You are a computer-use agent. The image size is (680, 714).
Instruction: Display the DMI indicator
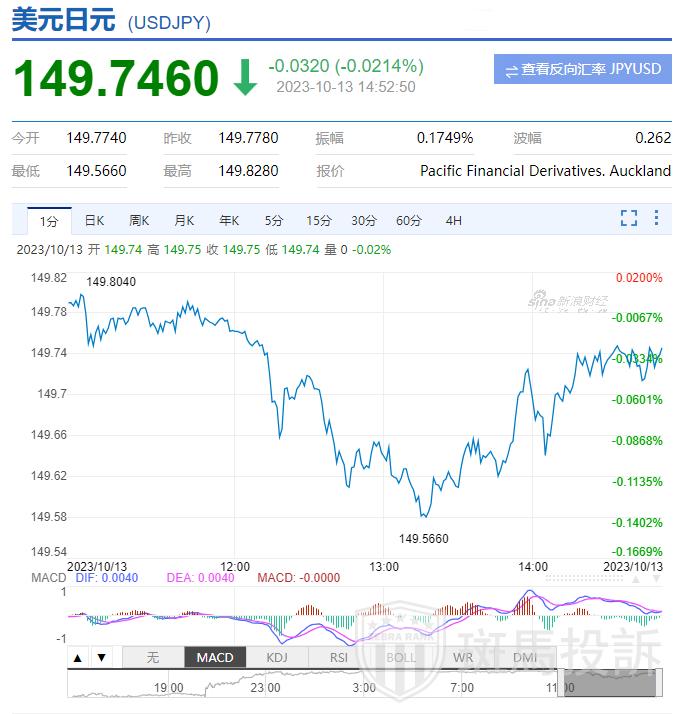point(525,657)
